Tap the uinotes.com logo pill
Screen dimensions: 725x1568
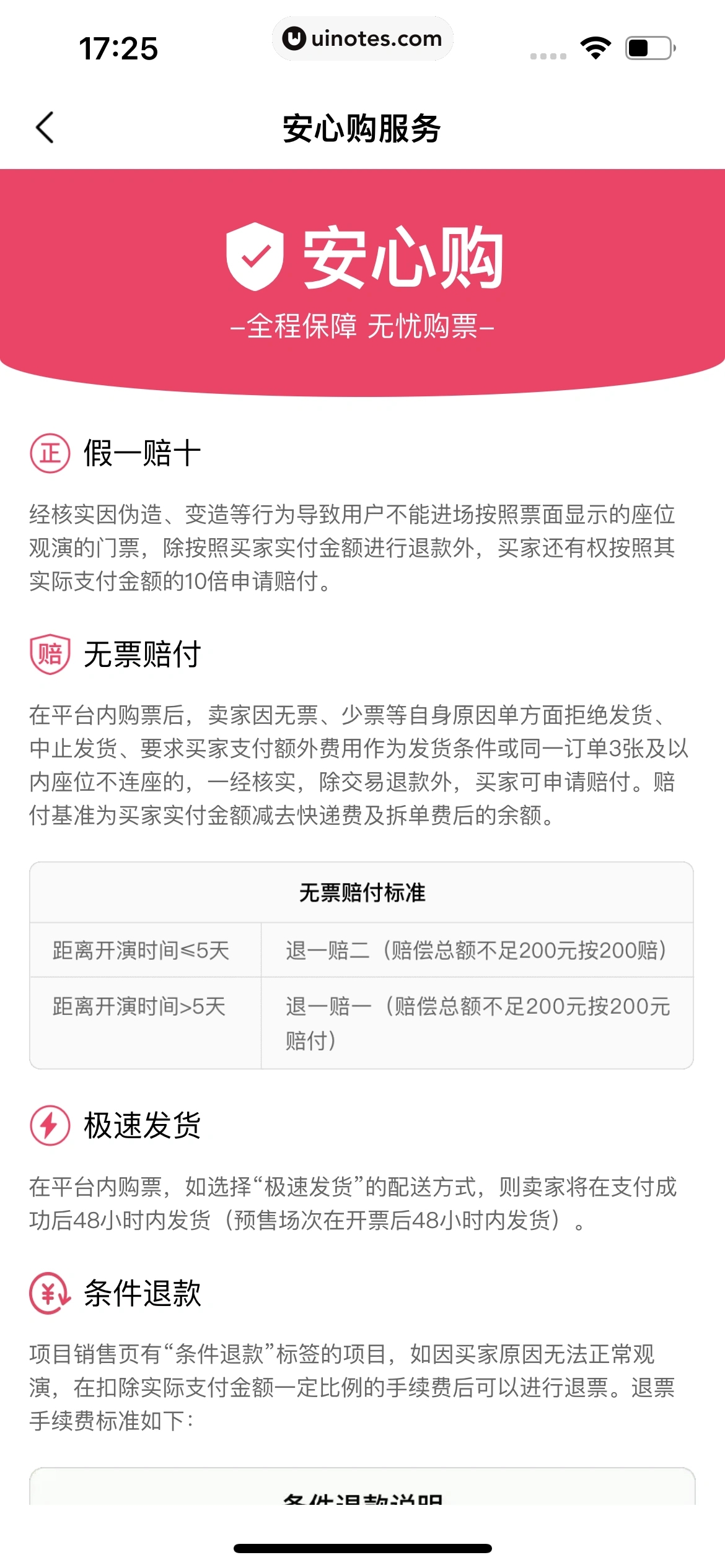[x=362, y=38]
